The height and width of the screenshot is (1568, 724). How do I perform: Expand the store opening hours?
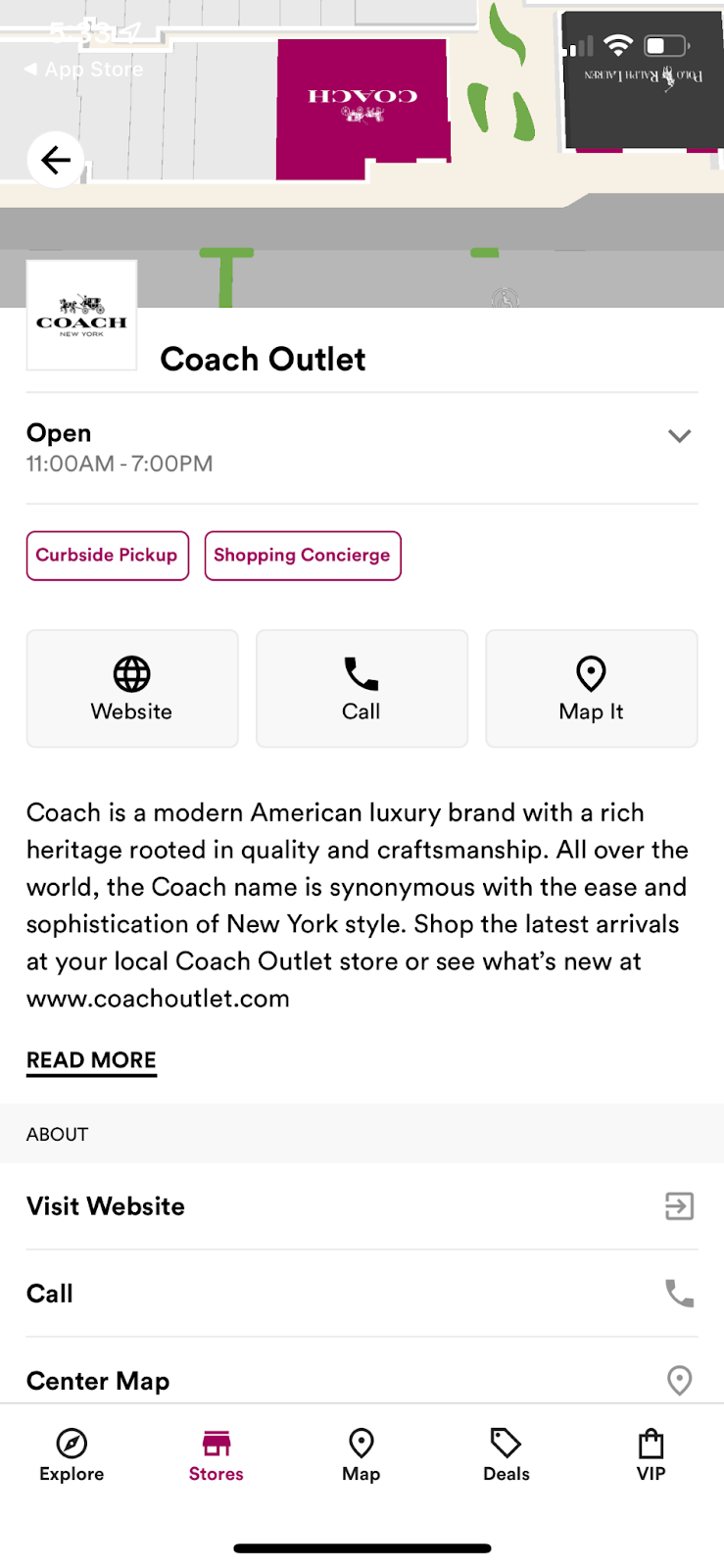pyautogui.click(x=679, y=436)
